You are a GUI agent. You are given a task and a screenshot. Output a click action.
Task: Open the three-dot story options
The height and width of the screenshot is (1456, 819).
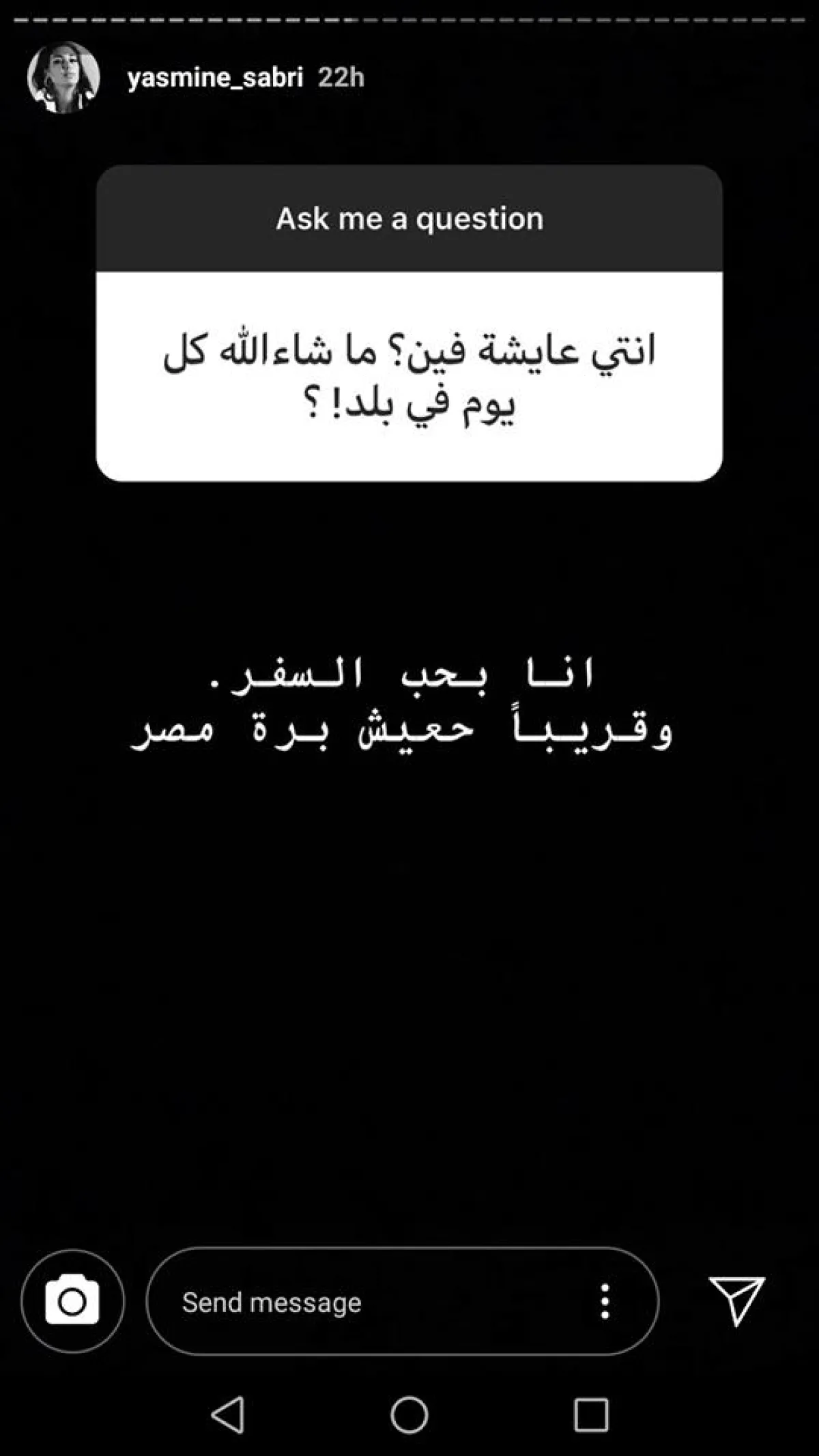(x=605, y=1301)
